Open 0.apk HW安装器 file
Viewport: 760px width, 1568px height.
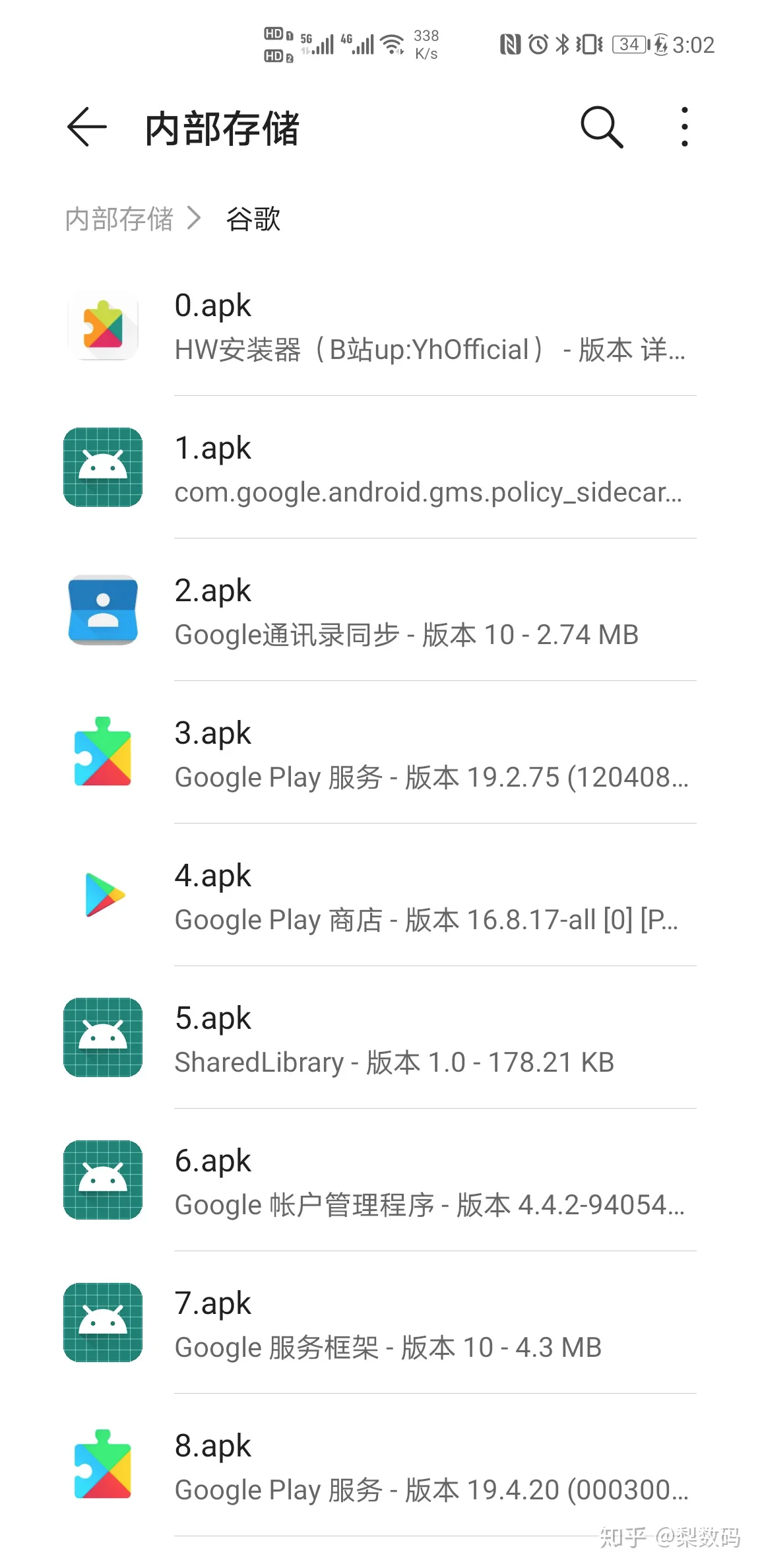tap(380, 325)
